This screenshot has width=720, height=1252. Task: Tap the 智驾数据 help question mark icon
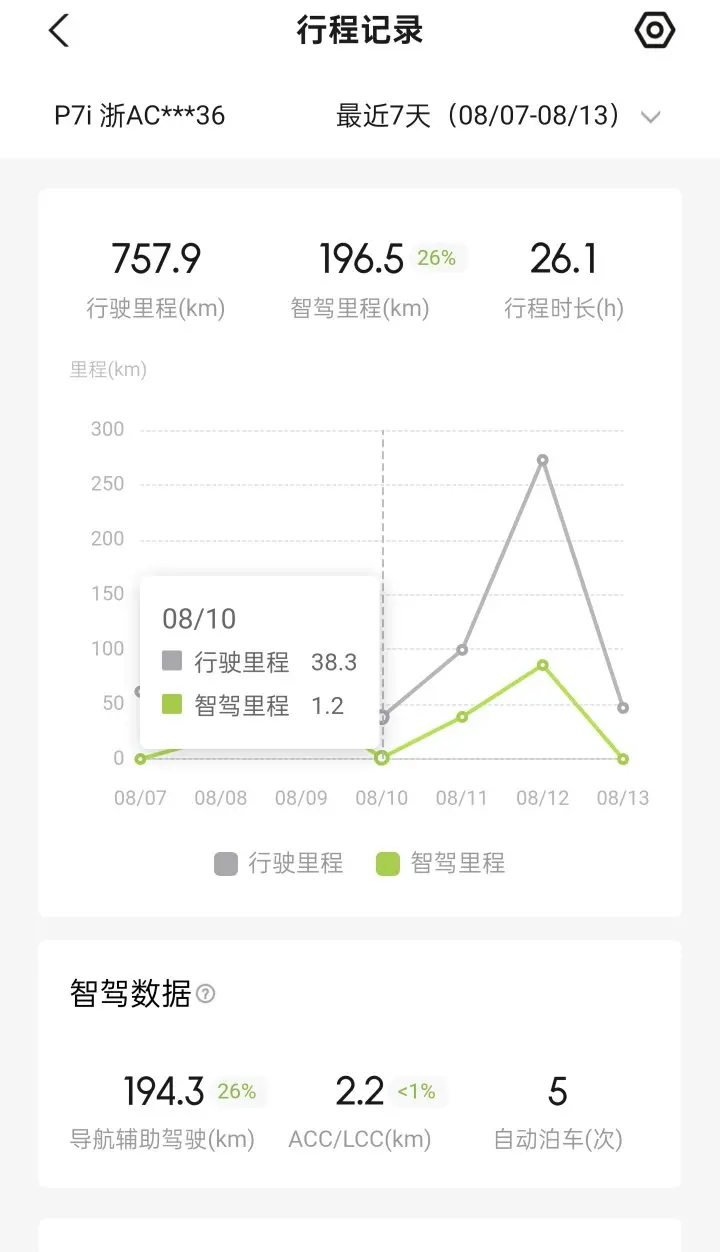(x=206, y=994)
